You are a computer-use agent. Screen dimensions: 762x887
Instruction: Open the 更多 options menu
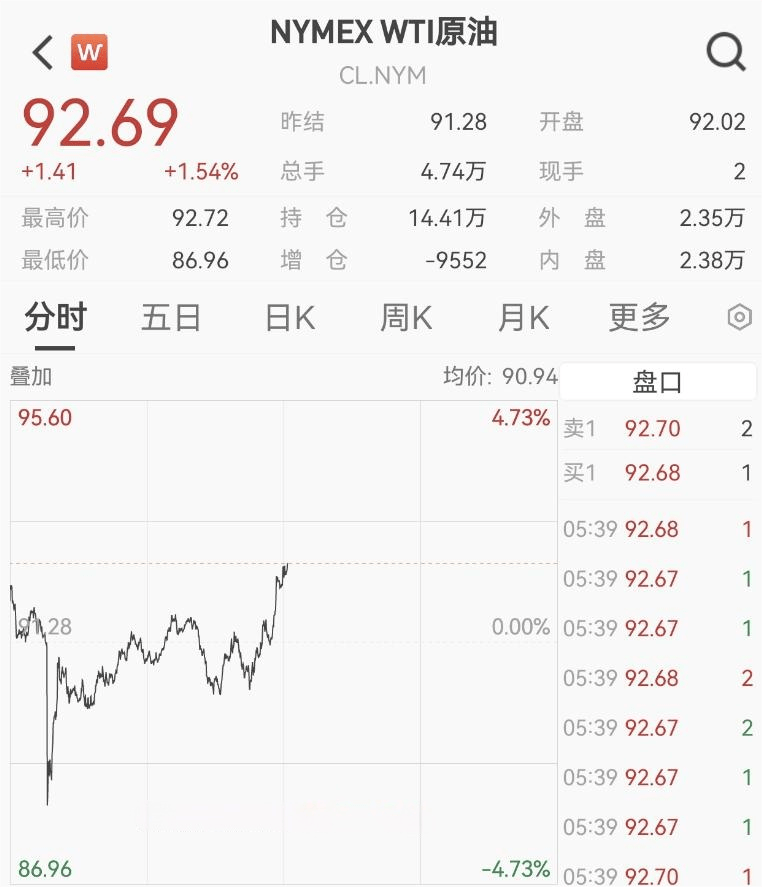pos(637,316)
